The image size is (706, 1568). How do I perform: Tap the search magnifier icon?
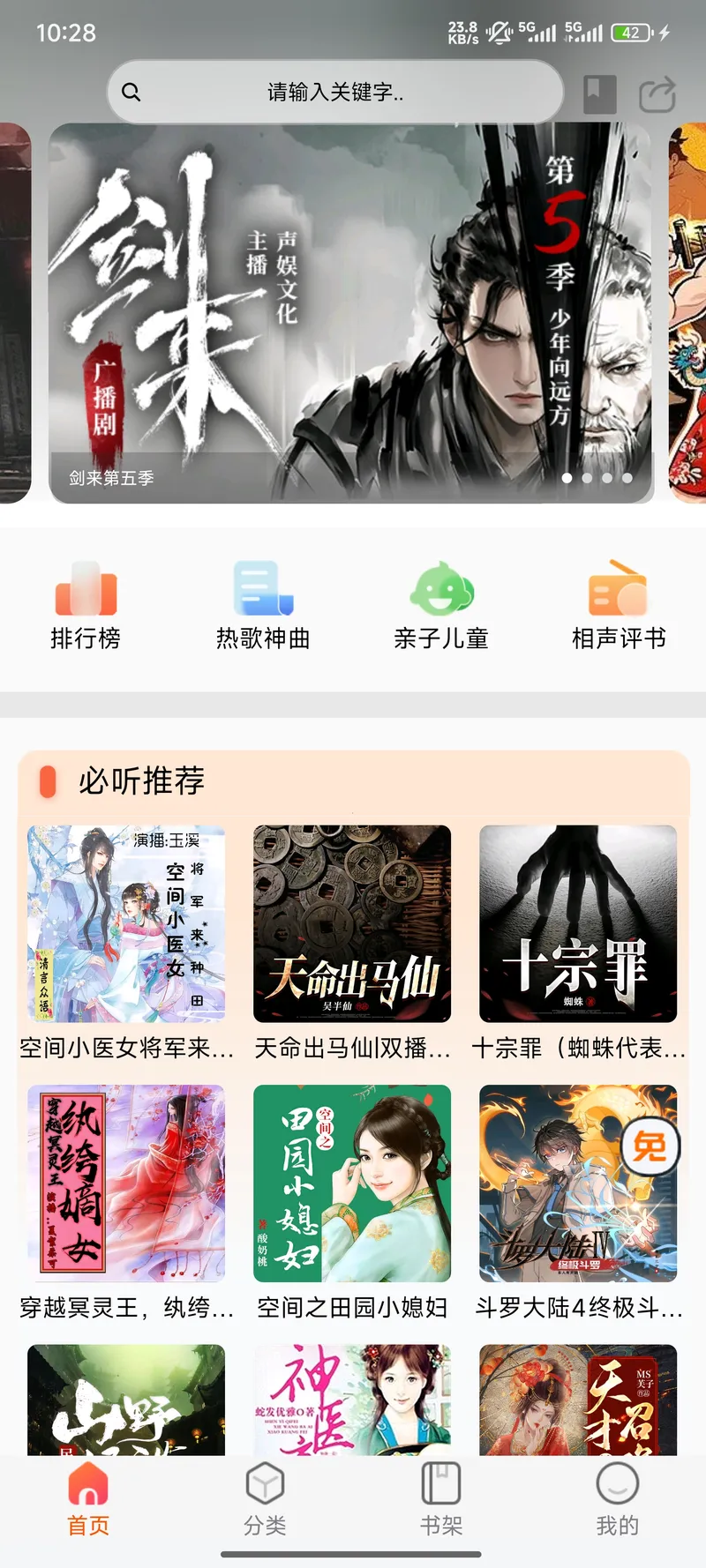[133, 92]
